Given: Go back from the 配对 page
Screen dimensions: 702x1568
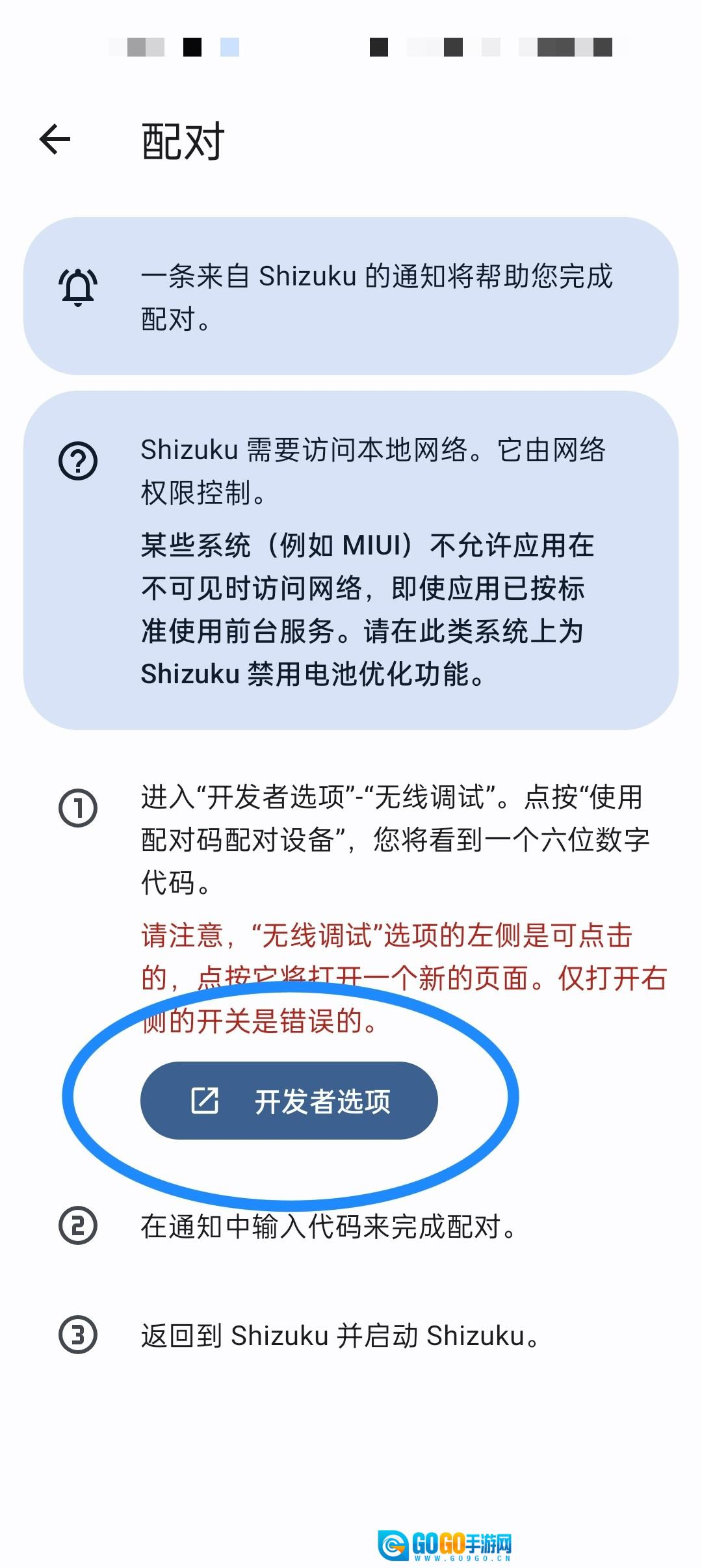Looking at the screenshot, I should pyautogui.click(x=55, y=139).
